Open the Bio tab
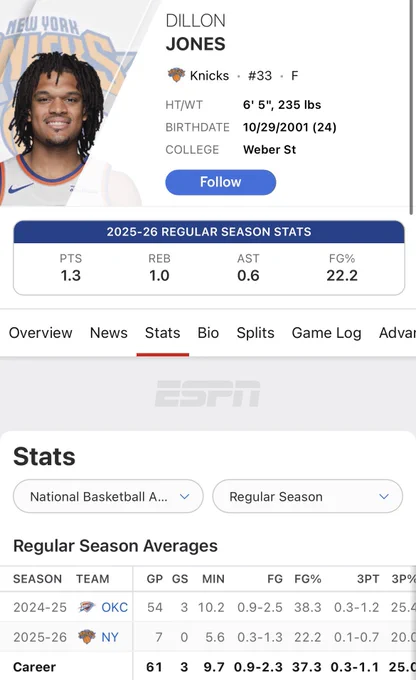416x680 pixels. [x=208, y=333]
